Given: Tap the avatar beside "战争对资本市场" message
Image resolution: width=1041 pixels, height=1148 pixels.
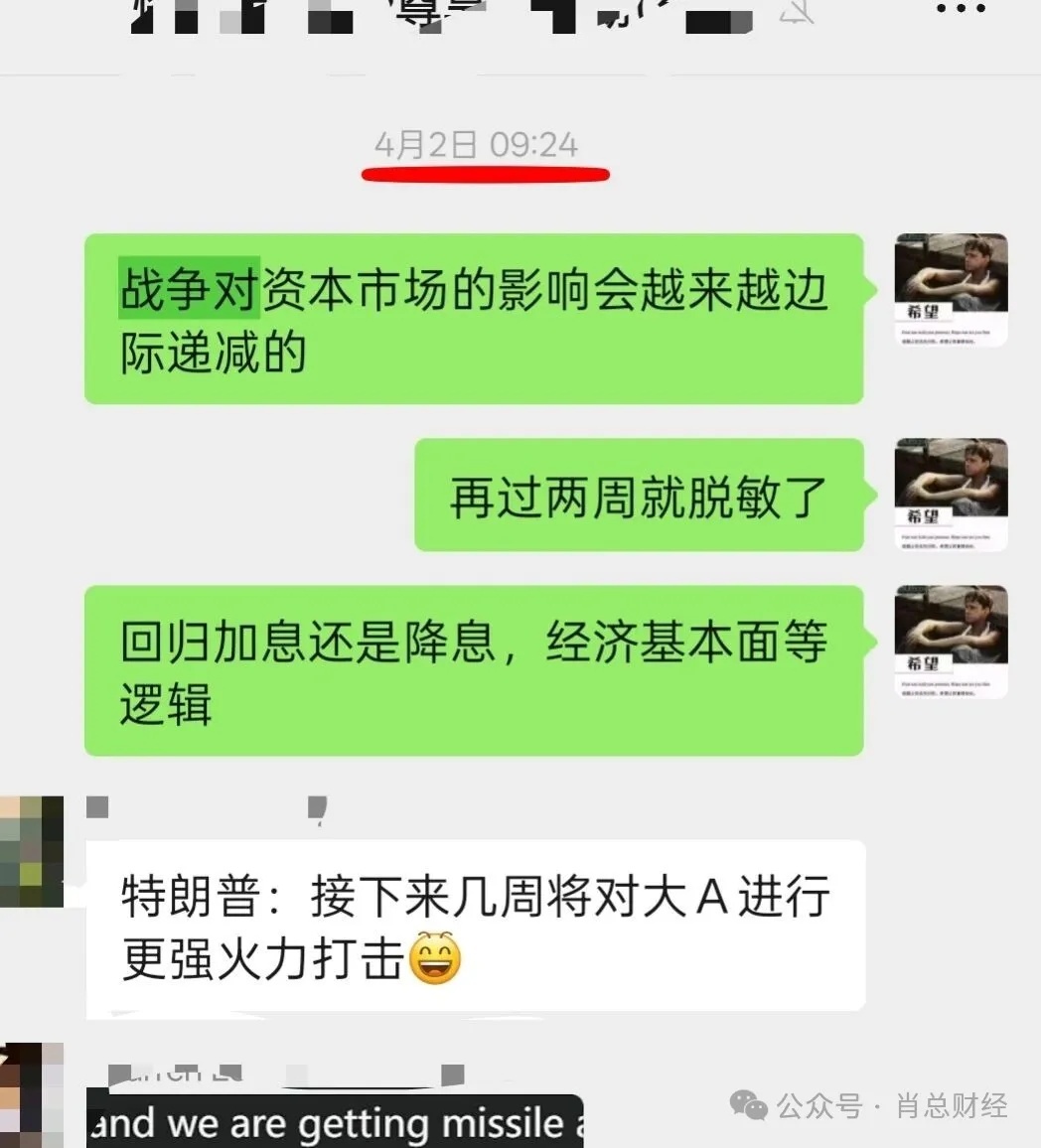Looking at the screenshot, I should coord(951,290).
